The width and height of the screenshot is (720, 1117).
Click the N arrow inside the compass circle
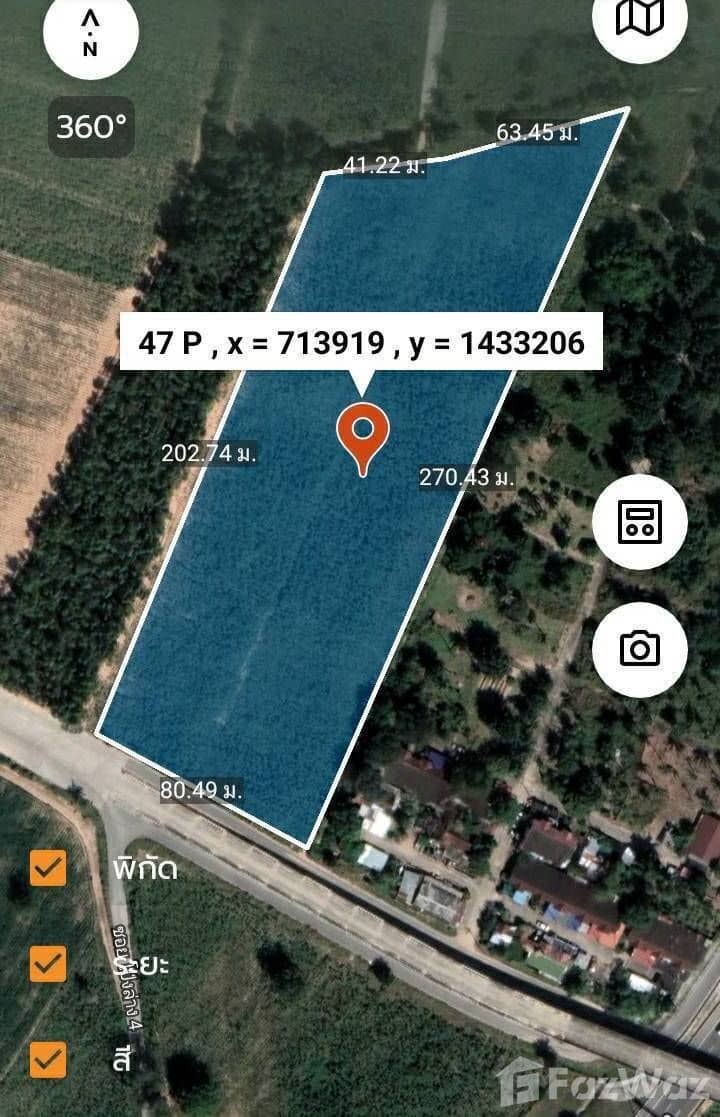tap(90, 33)
